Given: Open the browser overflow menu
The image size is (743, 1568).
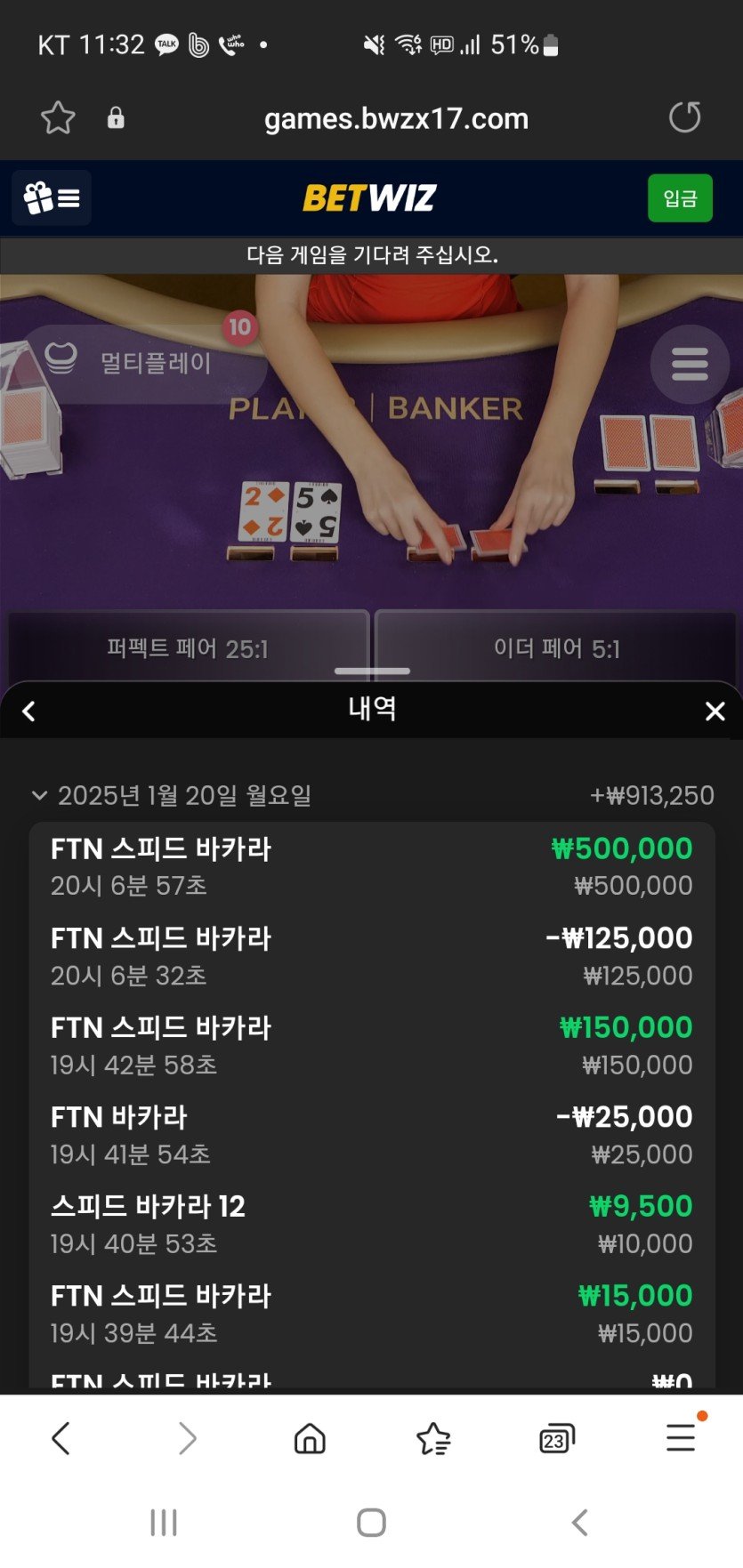Looking at the screenshot, I should point(681,1437).
